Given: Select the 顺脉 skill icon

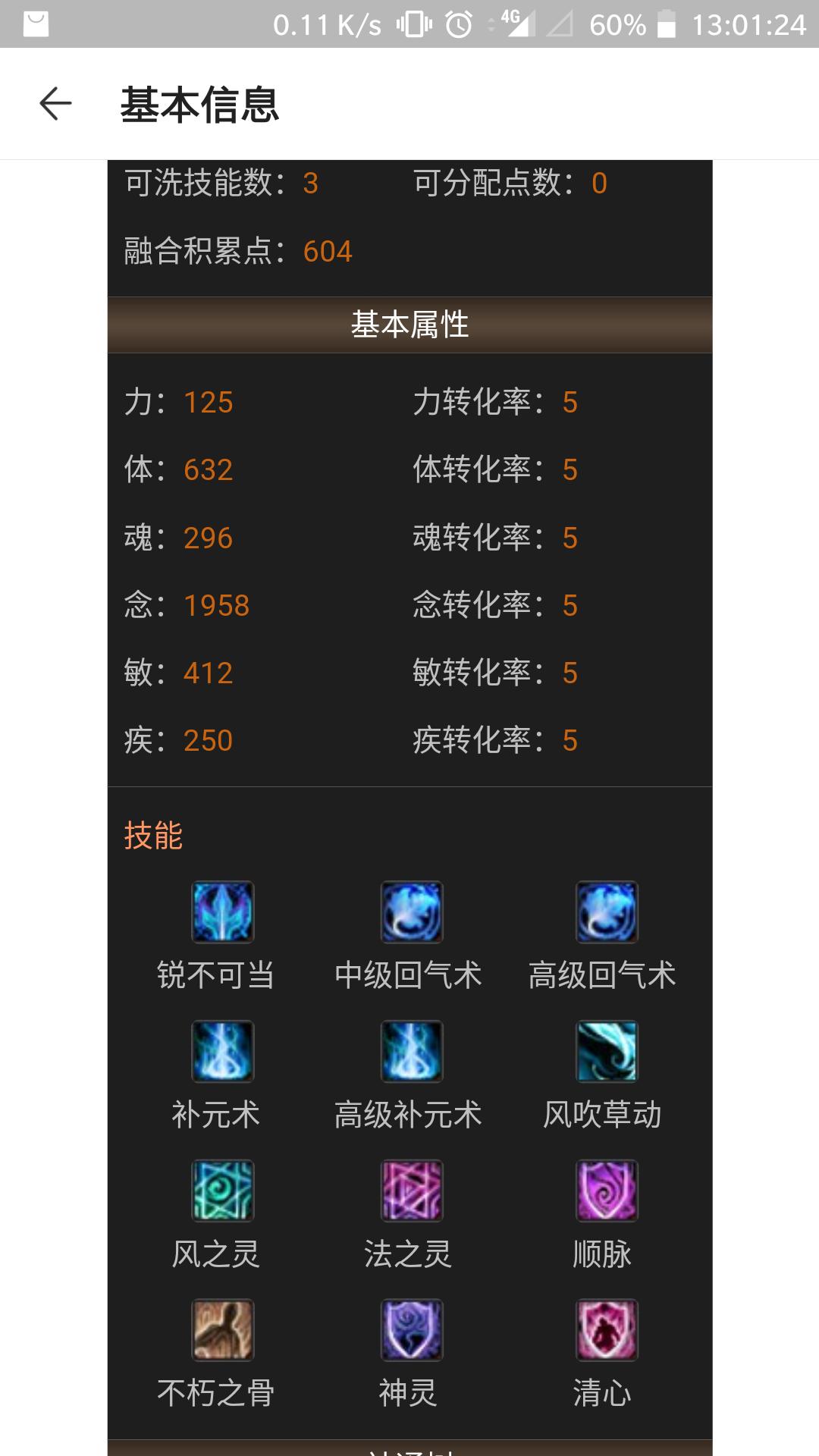Looking at the screenshot, I should click(x=607, y=1191).
